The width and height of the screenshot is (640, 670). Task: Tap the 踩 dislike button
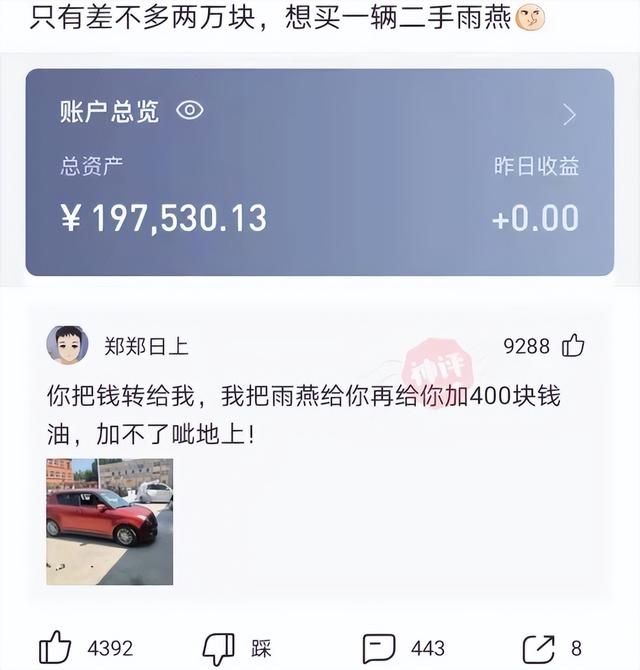(218, 647)
